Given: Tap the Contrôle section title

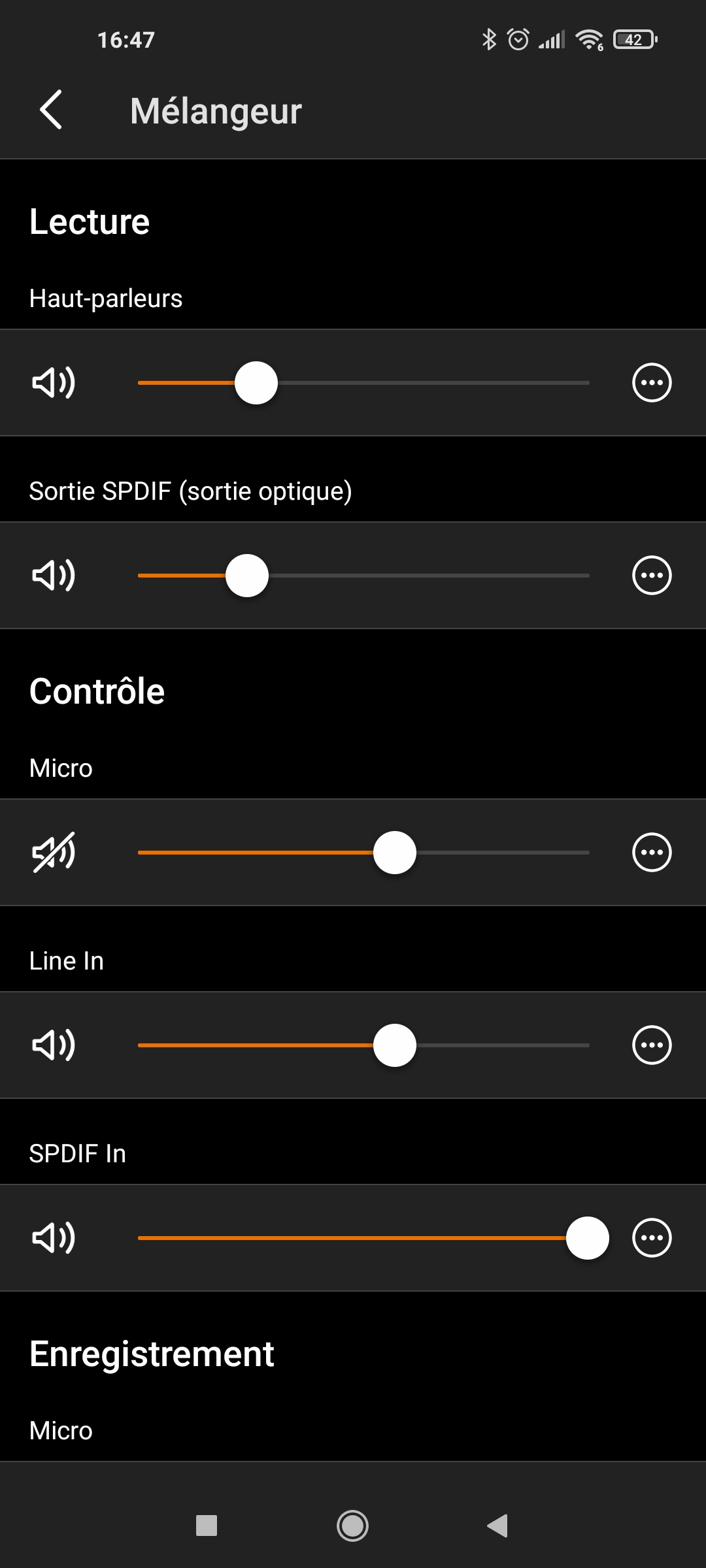Looking at the screenshot, I should (96, 691).
